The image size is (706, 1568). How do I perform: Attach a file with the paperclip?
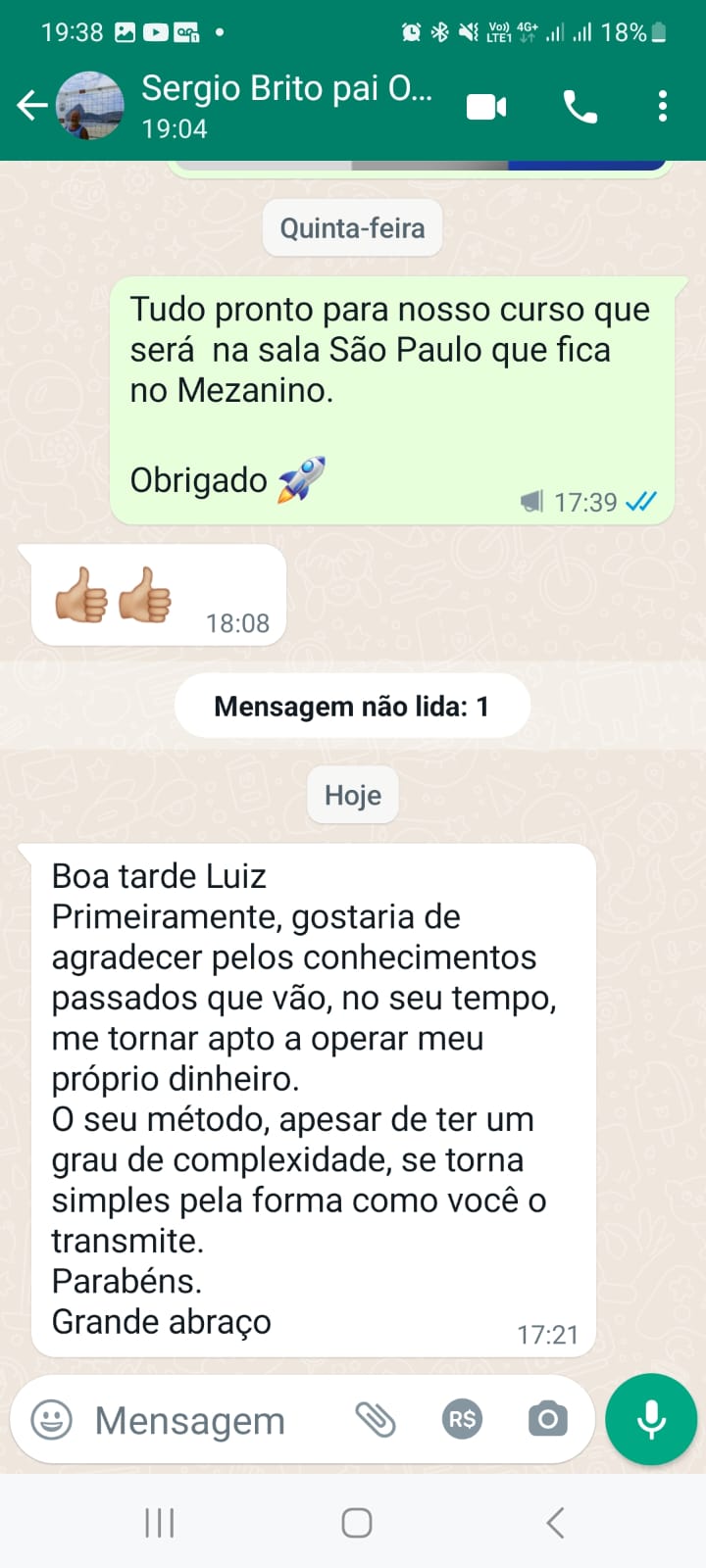coord(375,1419)
